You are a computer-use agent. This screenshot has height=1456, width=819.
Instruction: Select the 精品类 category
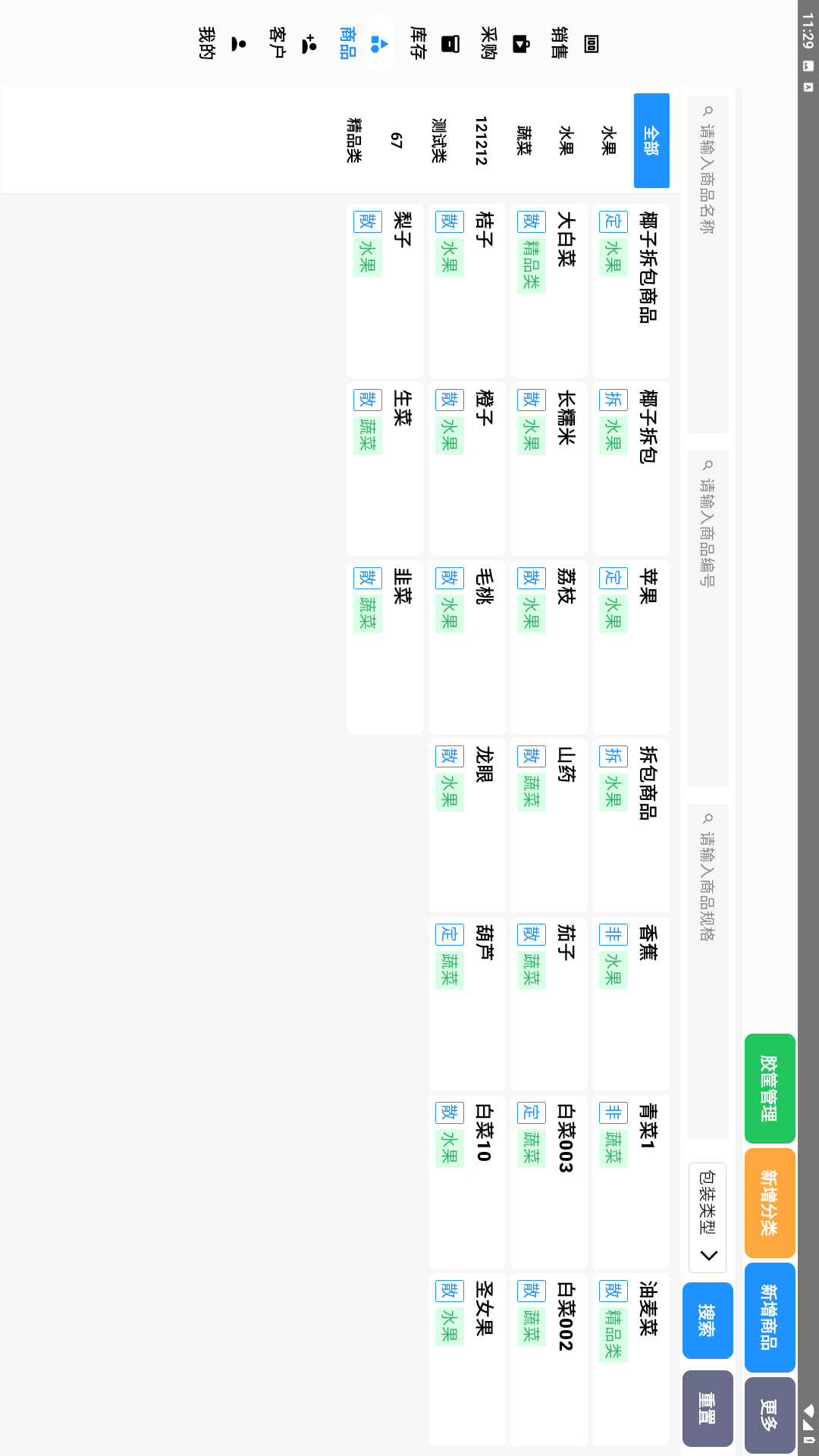(354, 140)
